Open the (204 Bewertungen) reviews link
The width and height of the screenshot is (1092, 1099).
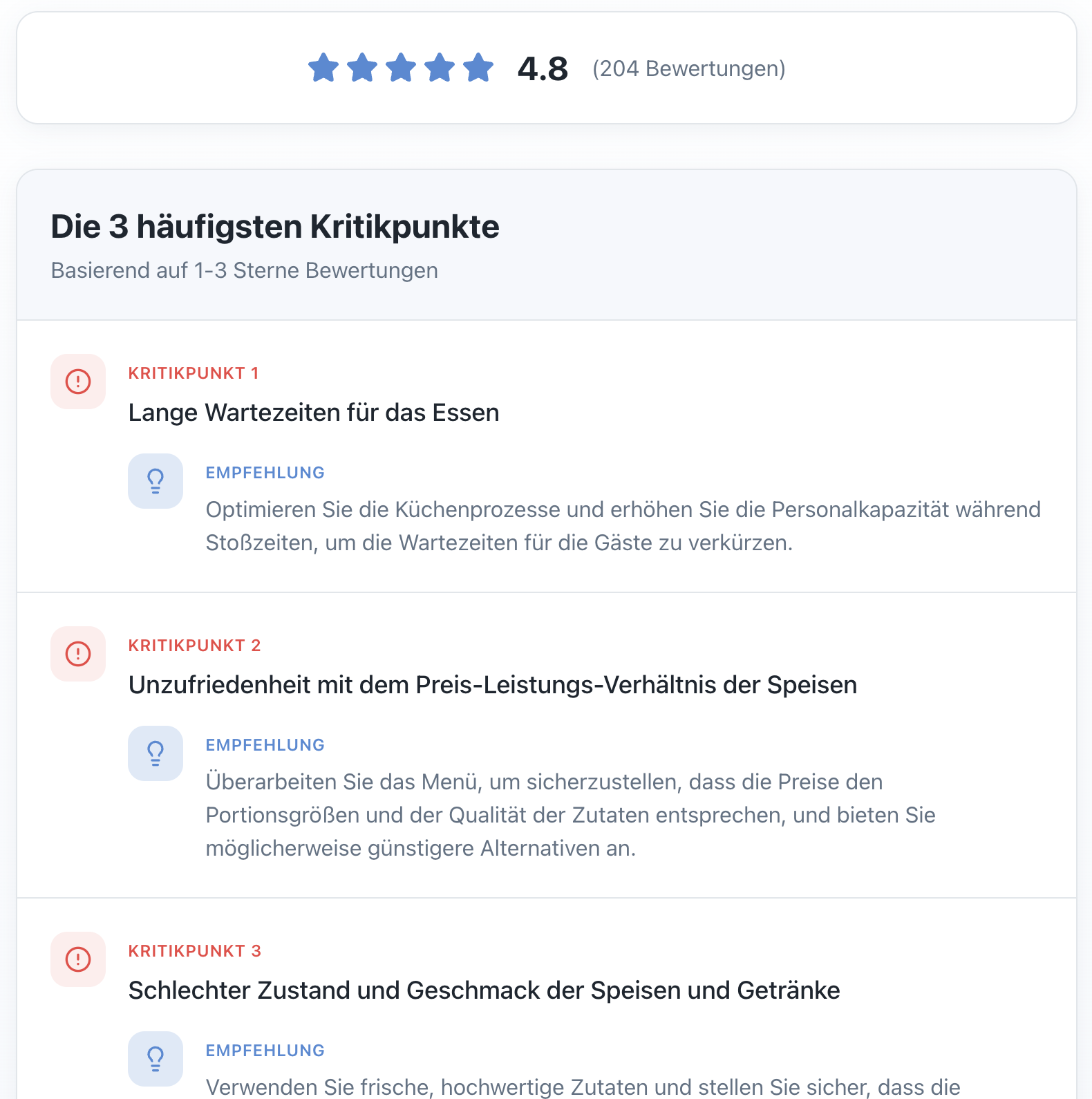[689, 68]
